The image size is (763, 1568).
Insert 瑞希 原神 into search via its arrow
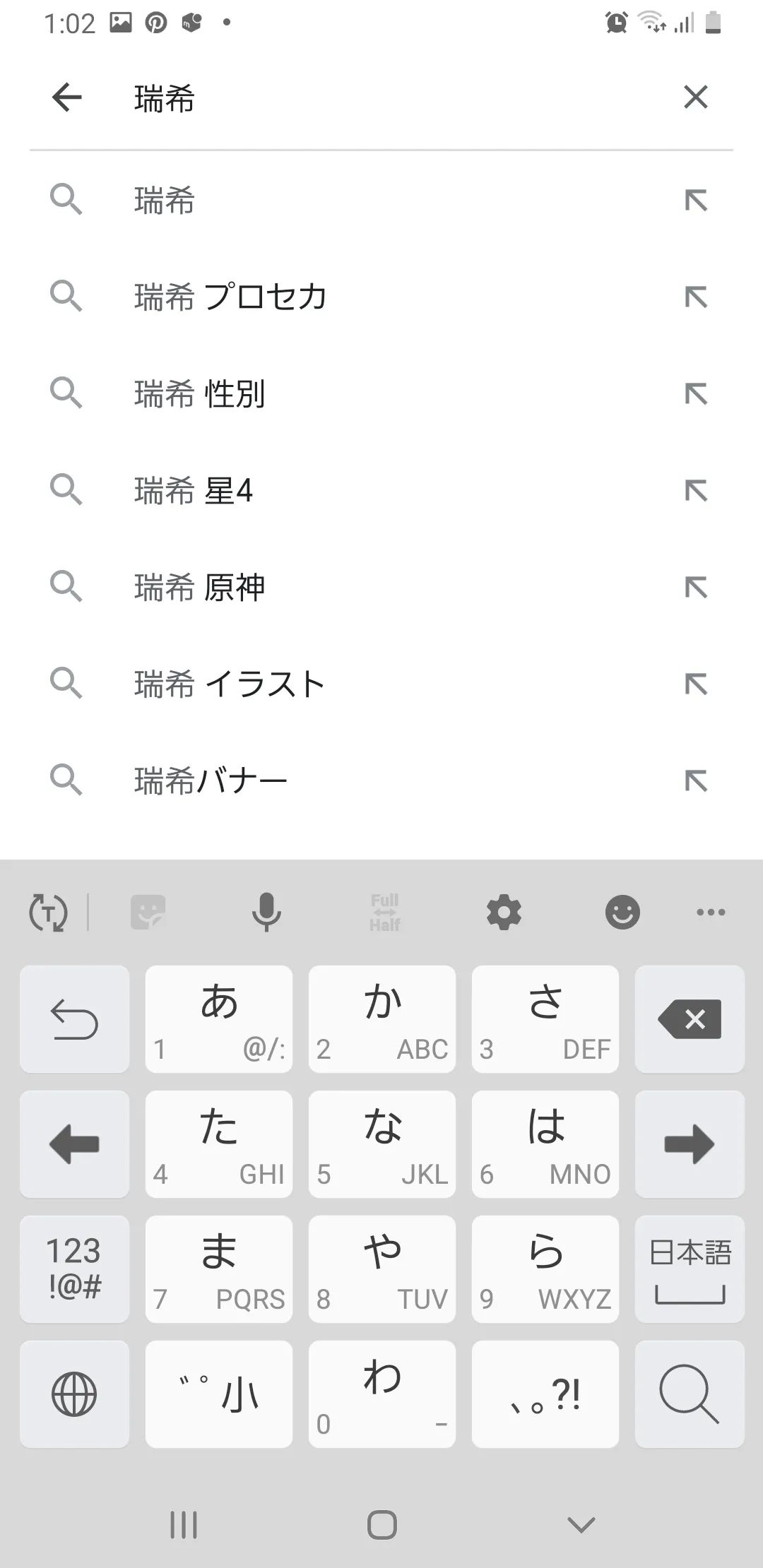(696, 587)
